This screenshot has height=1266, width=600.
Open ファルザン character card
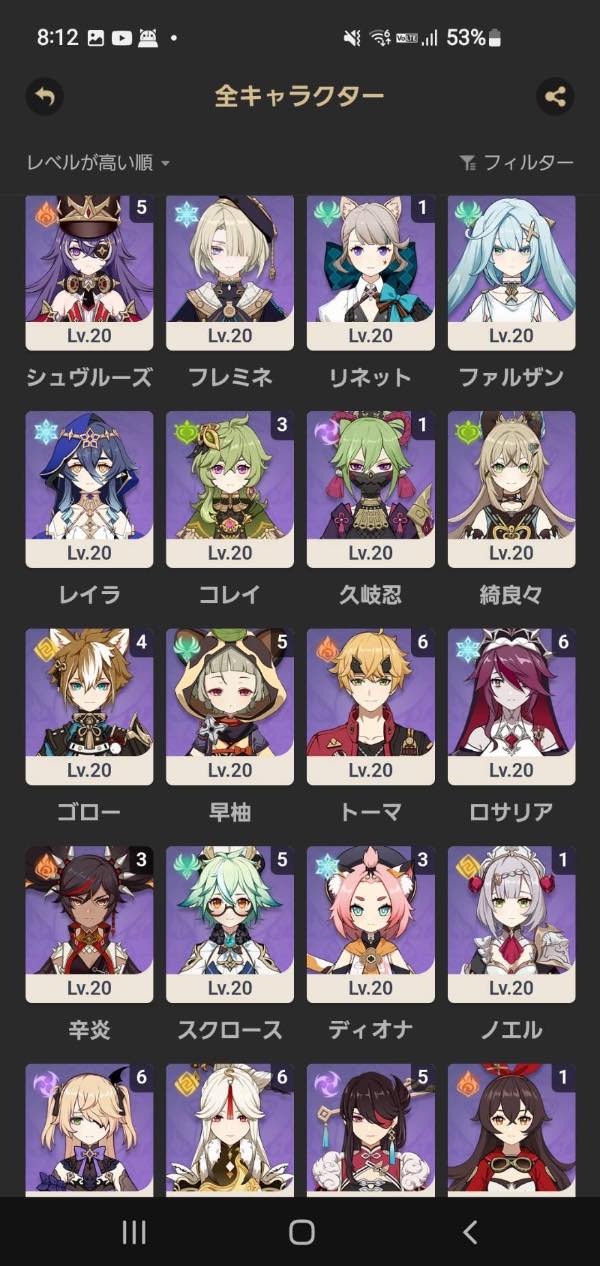tap(512, 272)
